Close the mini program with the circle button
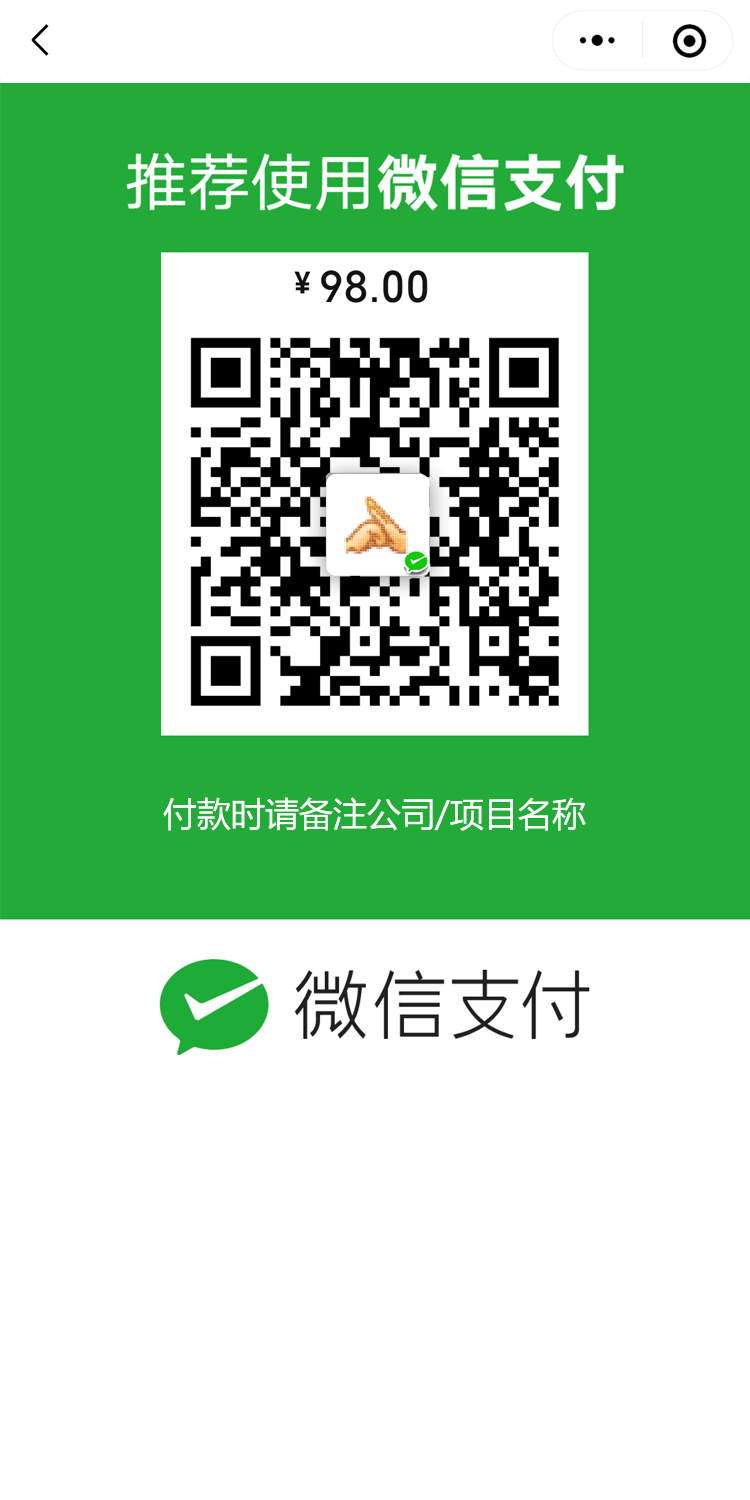 [x=689, y=41]
